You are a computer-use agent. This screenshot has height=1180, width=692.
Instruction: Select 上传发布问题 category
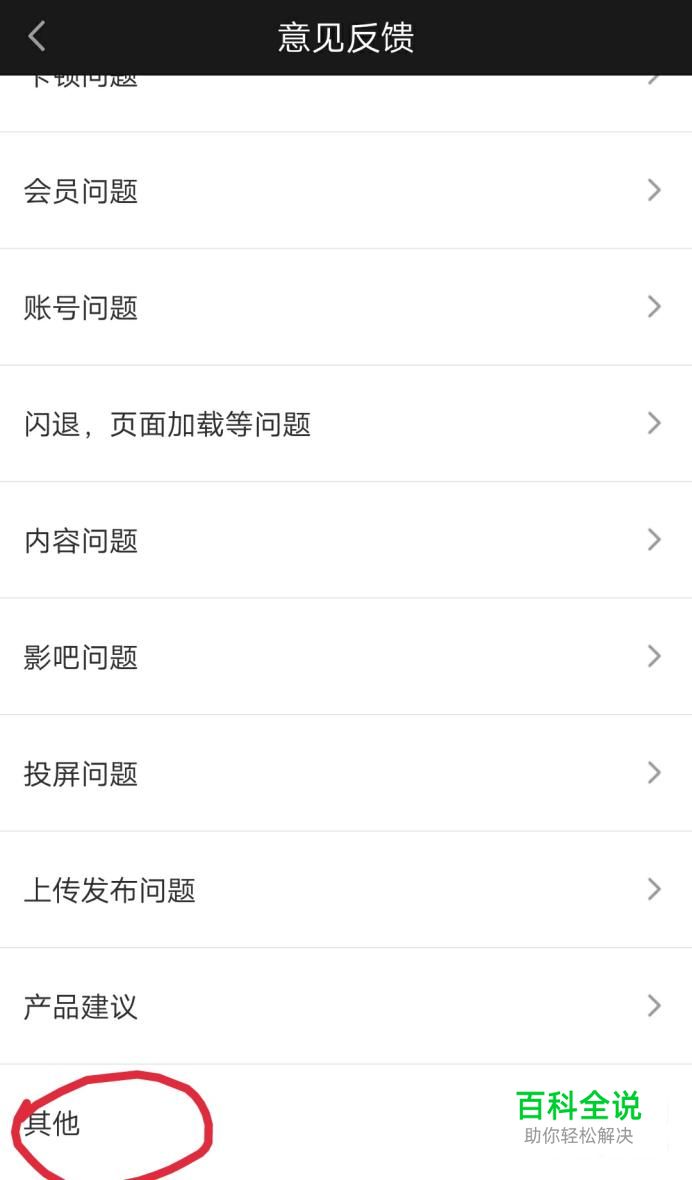346,890
